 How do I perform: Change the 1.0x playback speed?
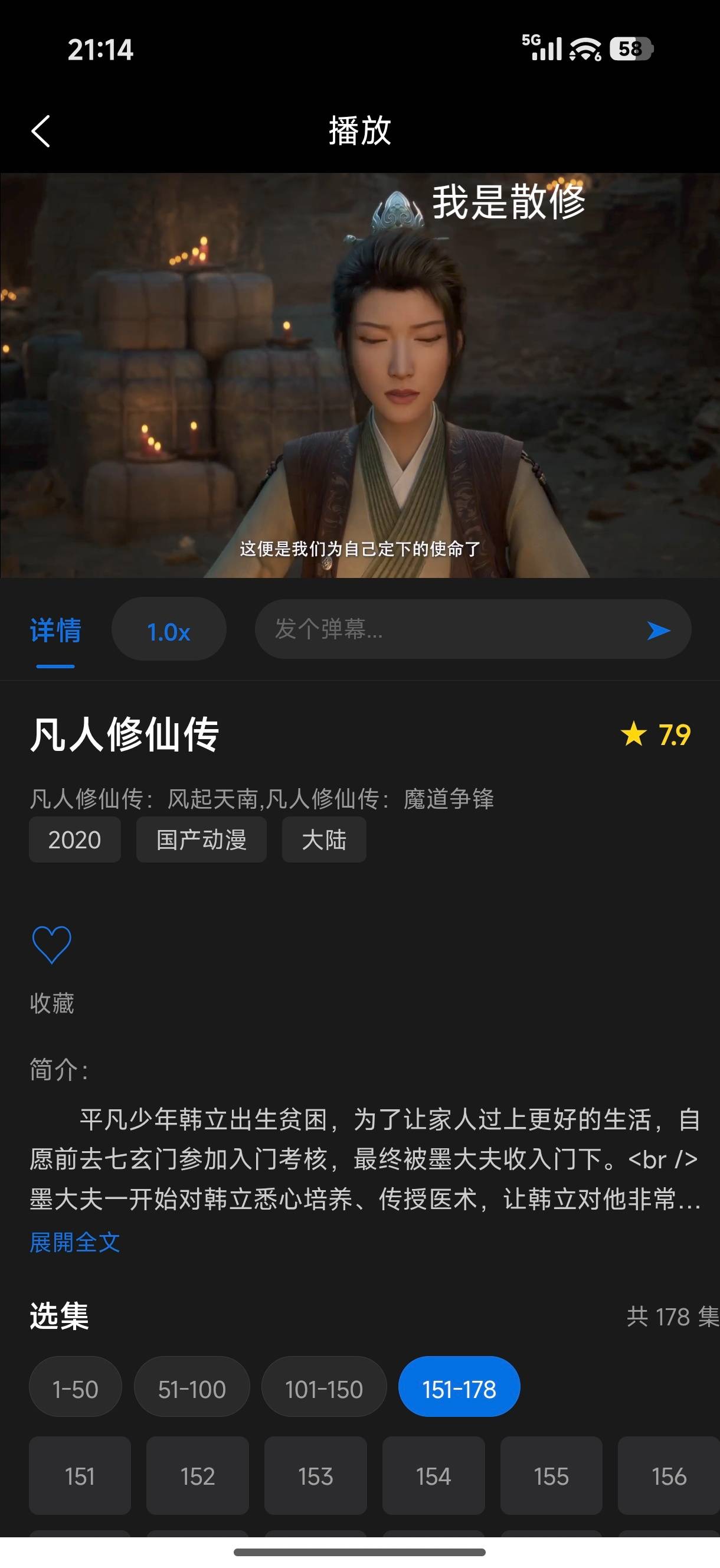[169, 629]
